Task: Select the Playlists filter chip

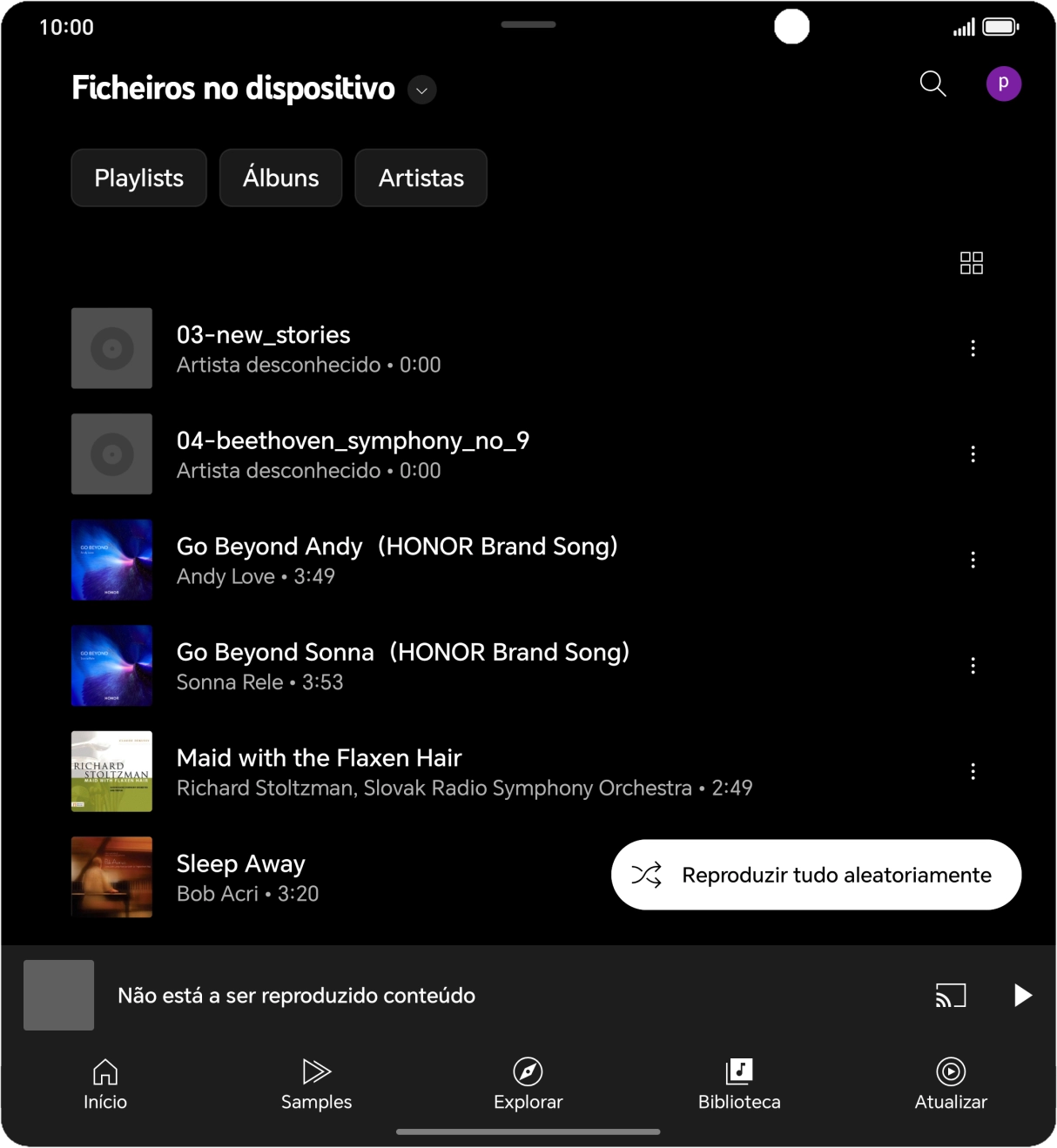Action: (x=138, y=178)
